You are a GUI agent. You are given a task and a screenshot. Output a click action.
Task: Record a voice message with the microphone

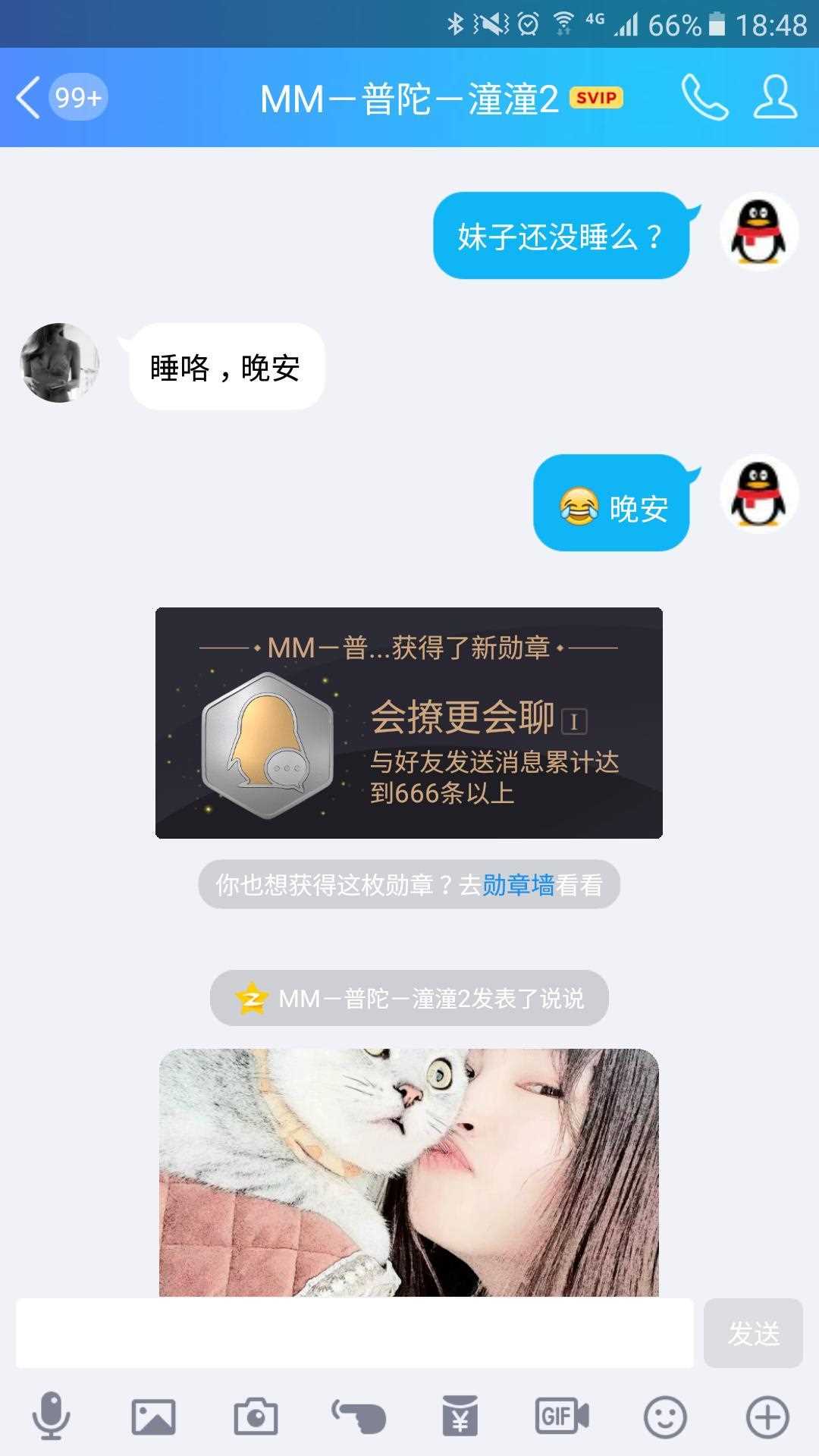(x=51, y=1416)
